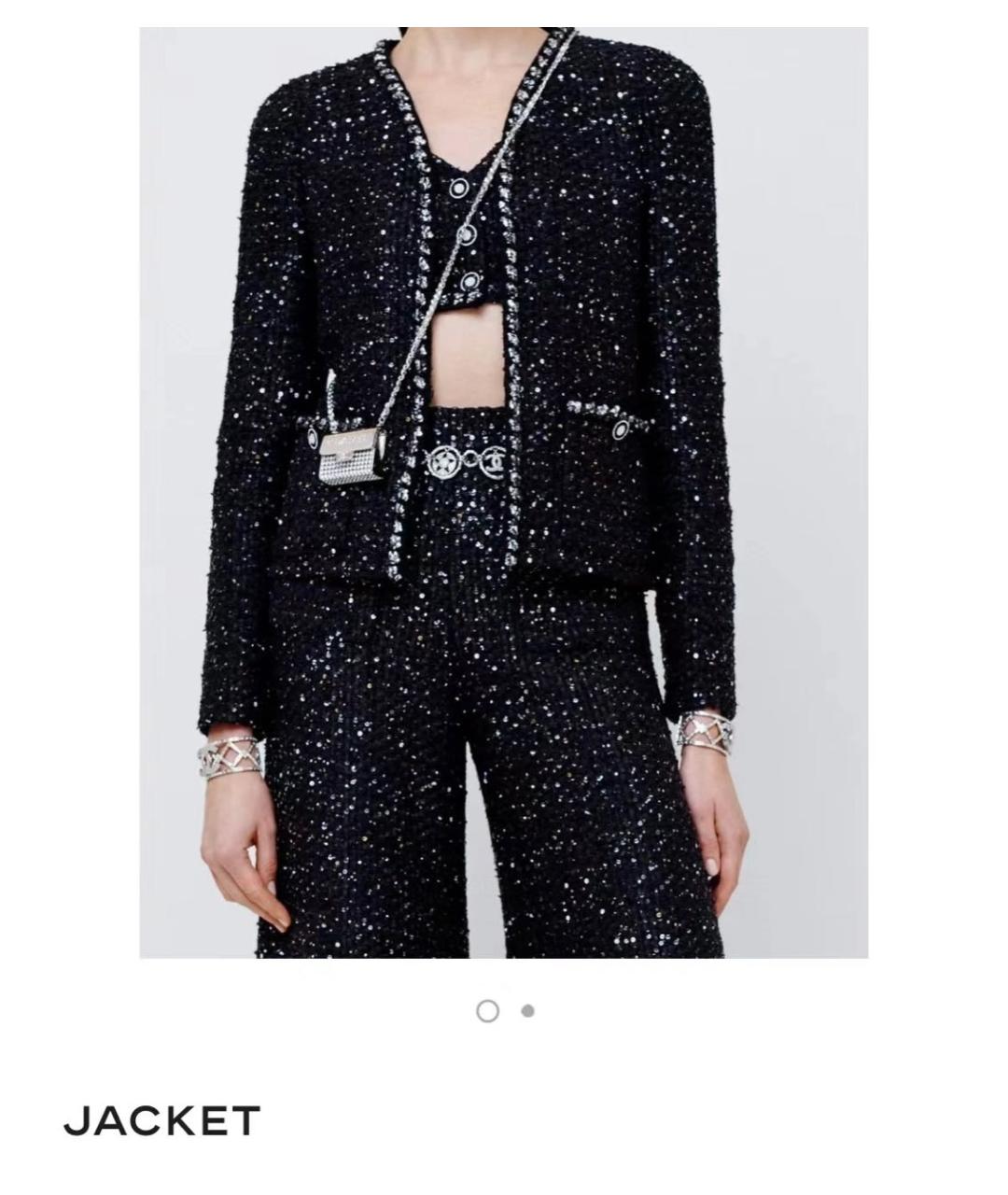Open the jacket product photo full view
1008x1195 pixels.
504,492
